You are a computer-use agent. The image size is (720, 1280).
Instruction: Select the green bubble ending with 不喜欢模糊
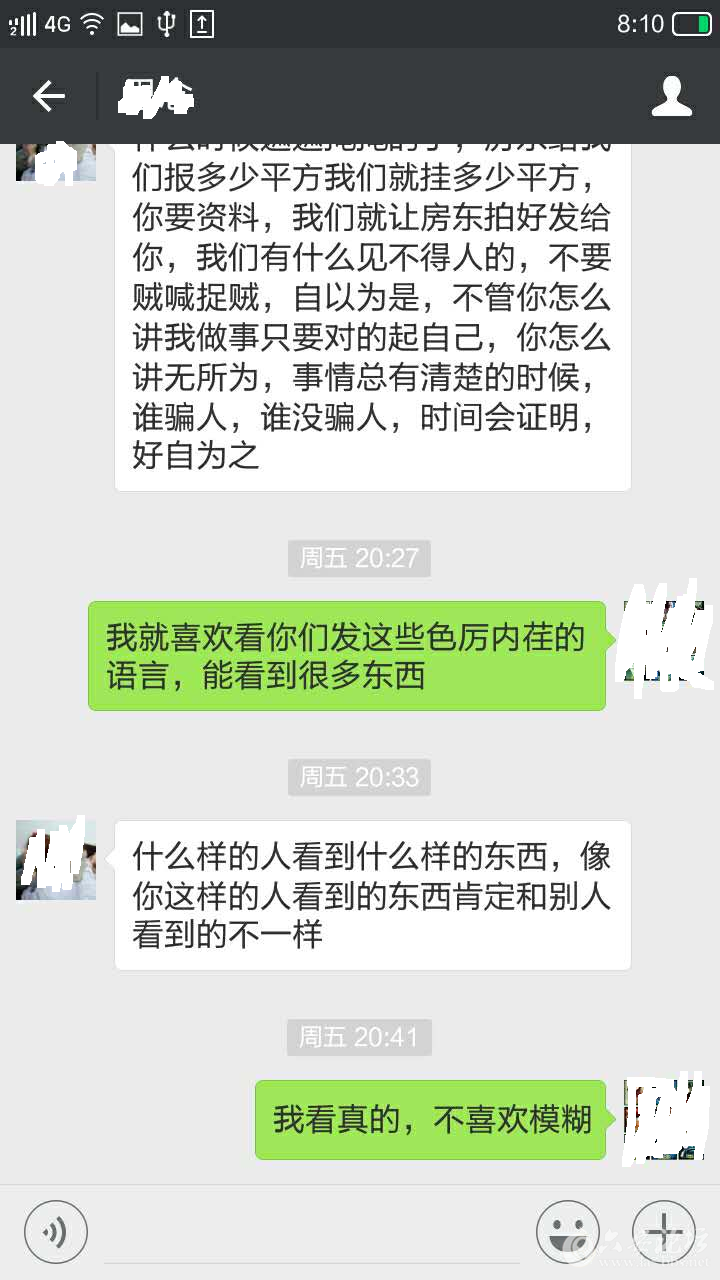pyautogui.click(x=430, y=1120)
